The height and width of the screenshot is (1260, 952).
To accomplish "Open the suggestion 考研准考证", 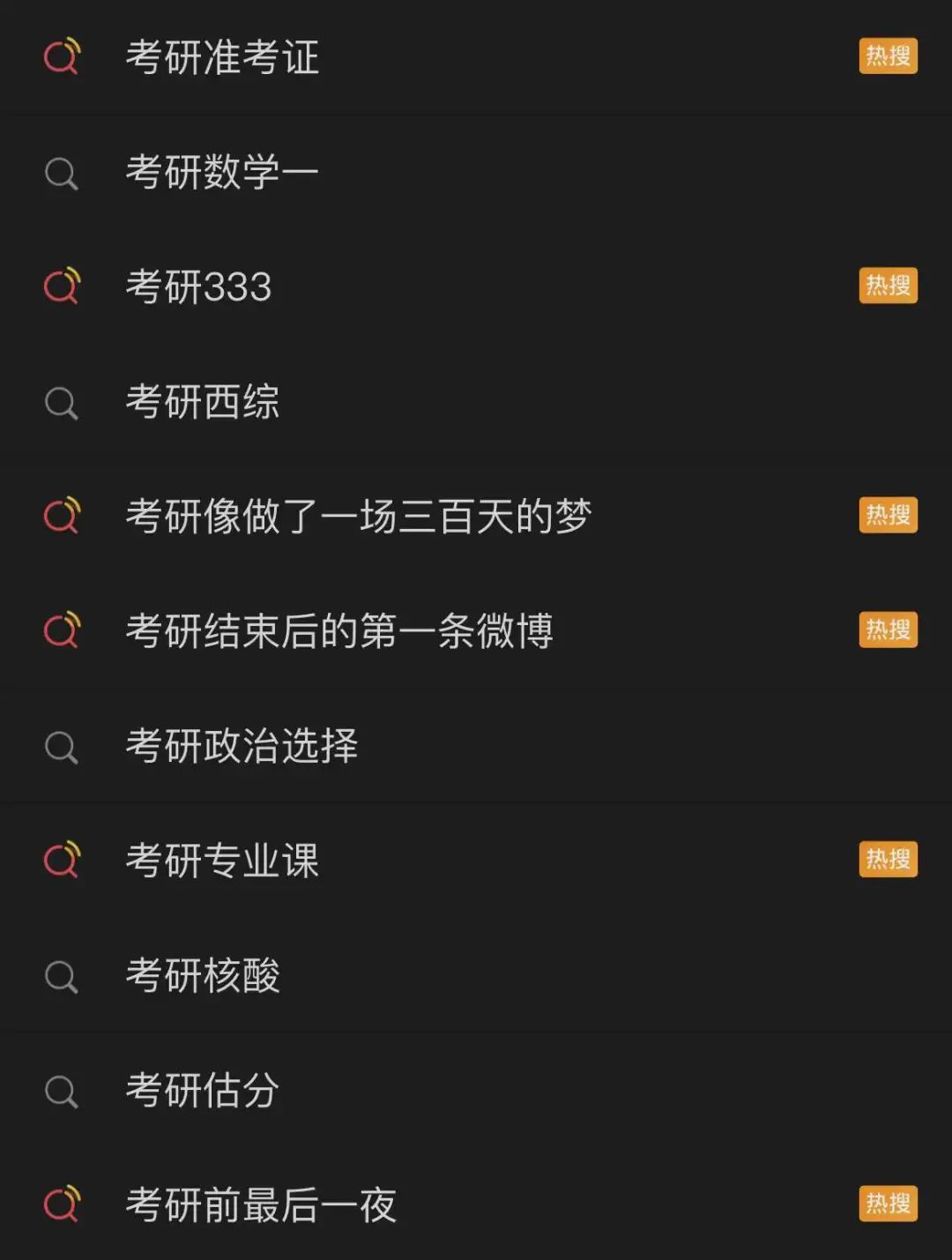I will [222, 57].
